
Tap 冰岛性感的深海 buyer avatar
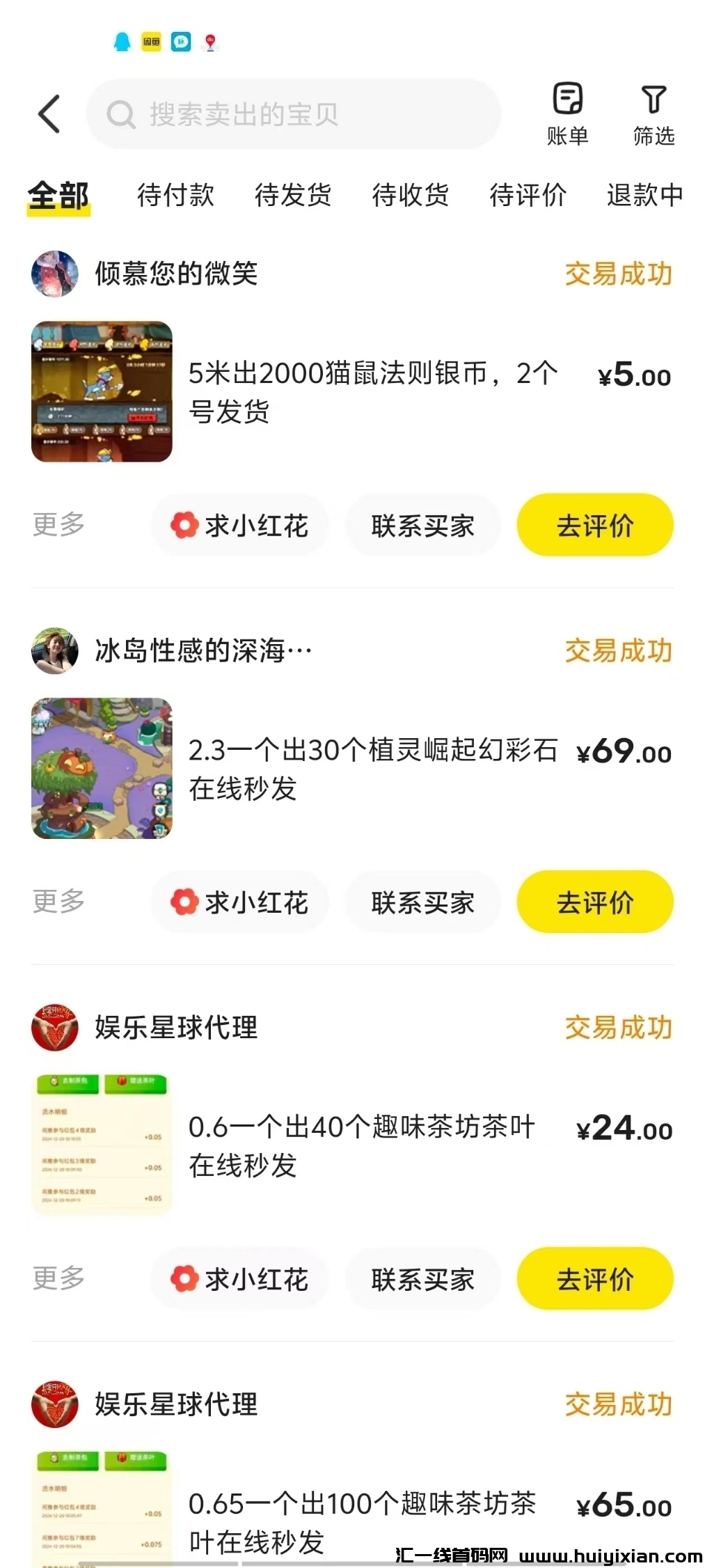pyautogui.click(x=55, y=651)
